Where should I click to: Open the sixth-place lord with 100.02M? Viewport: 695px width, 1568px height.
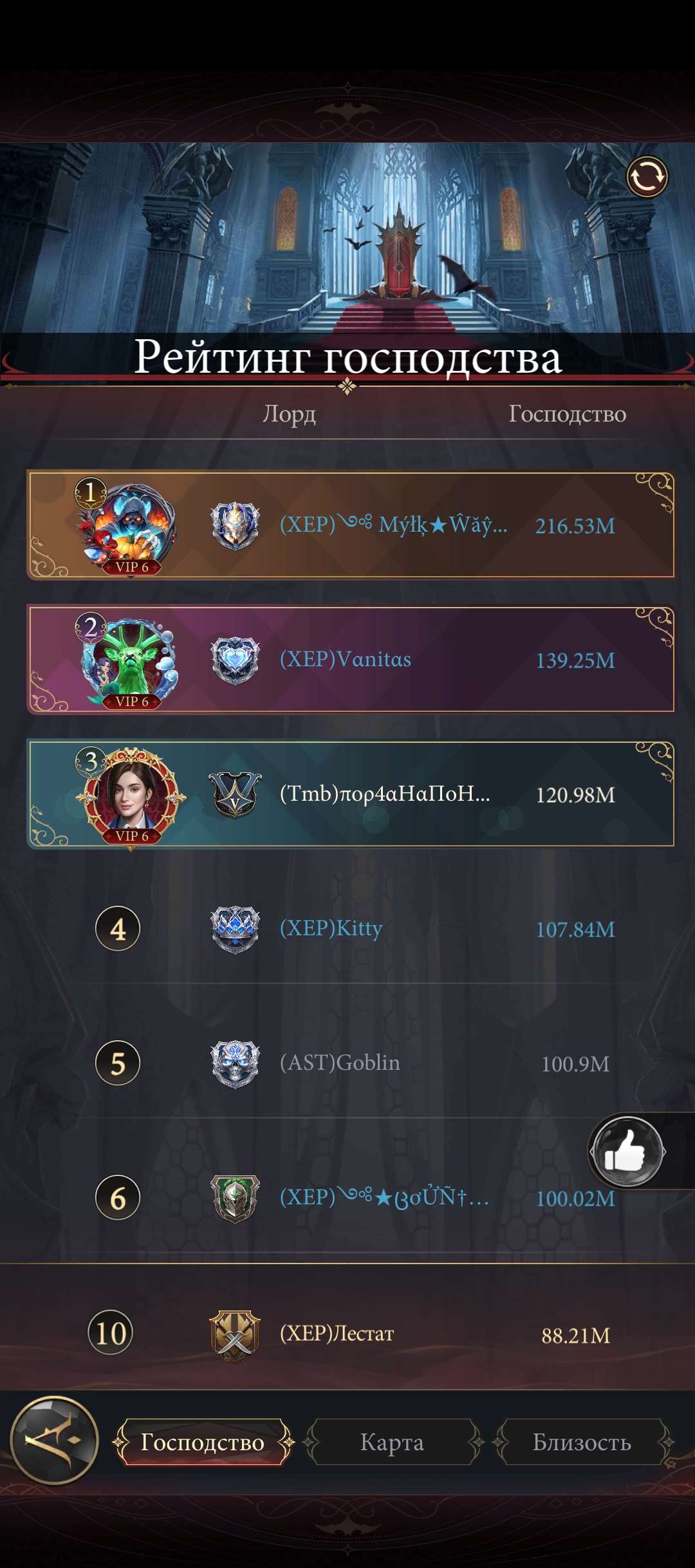click(351, 1197)
